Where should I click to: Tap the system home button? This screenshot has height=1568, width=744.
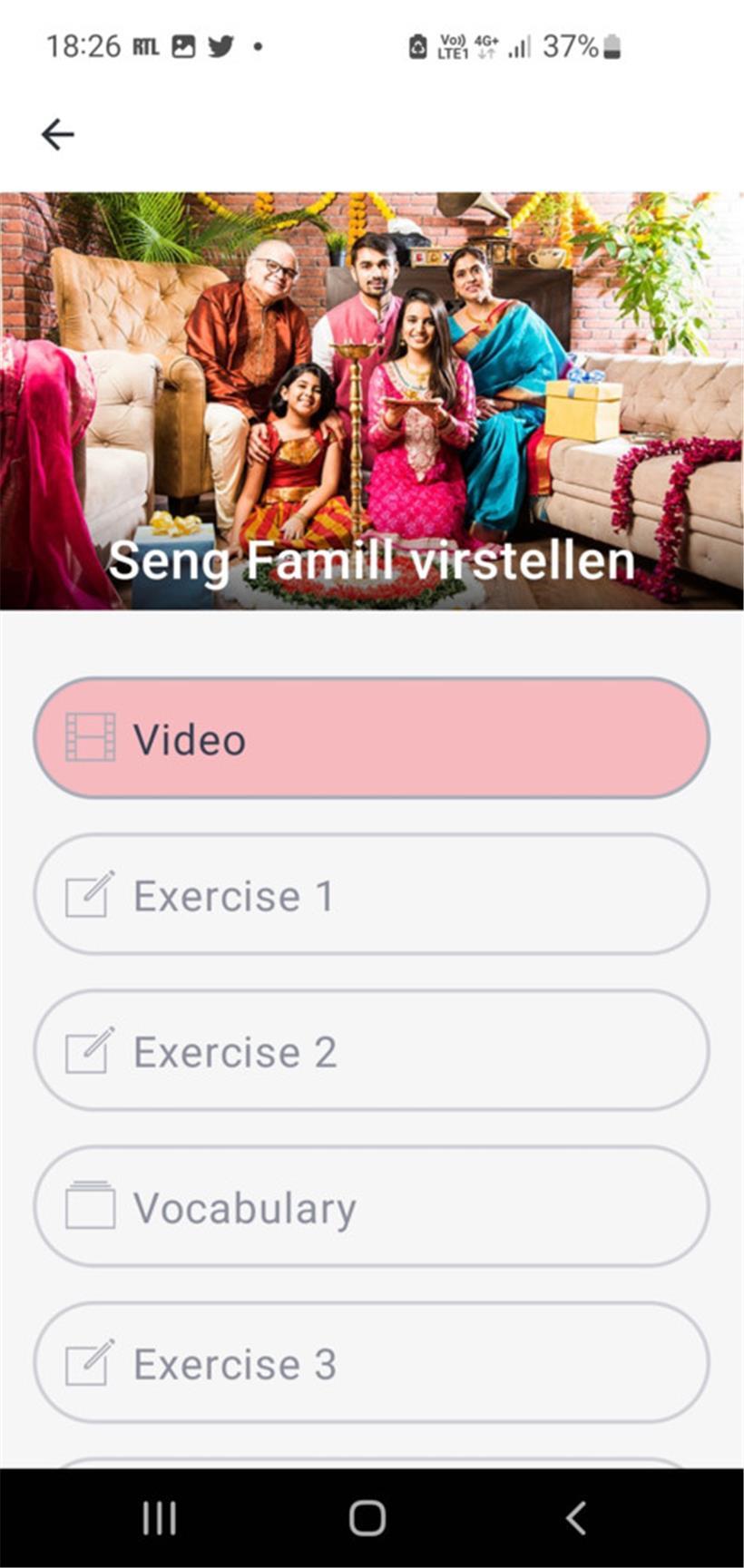point(367,1517)
